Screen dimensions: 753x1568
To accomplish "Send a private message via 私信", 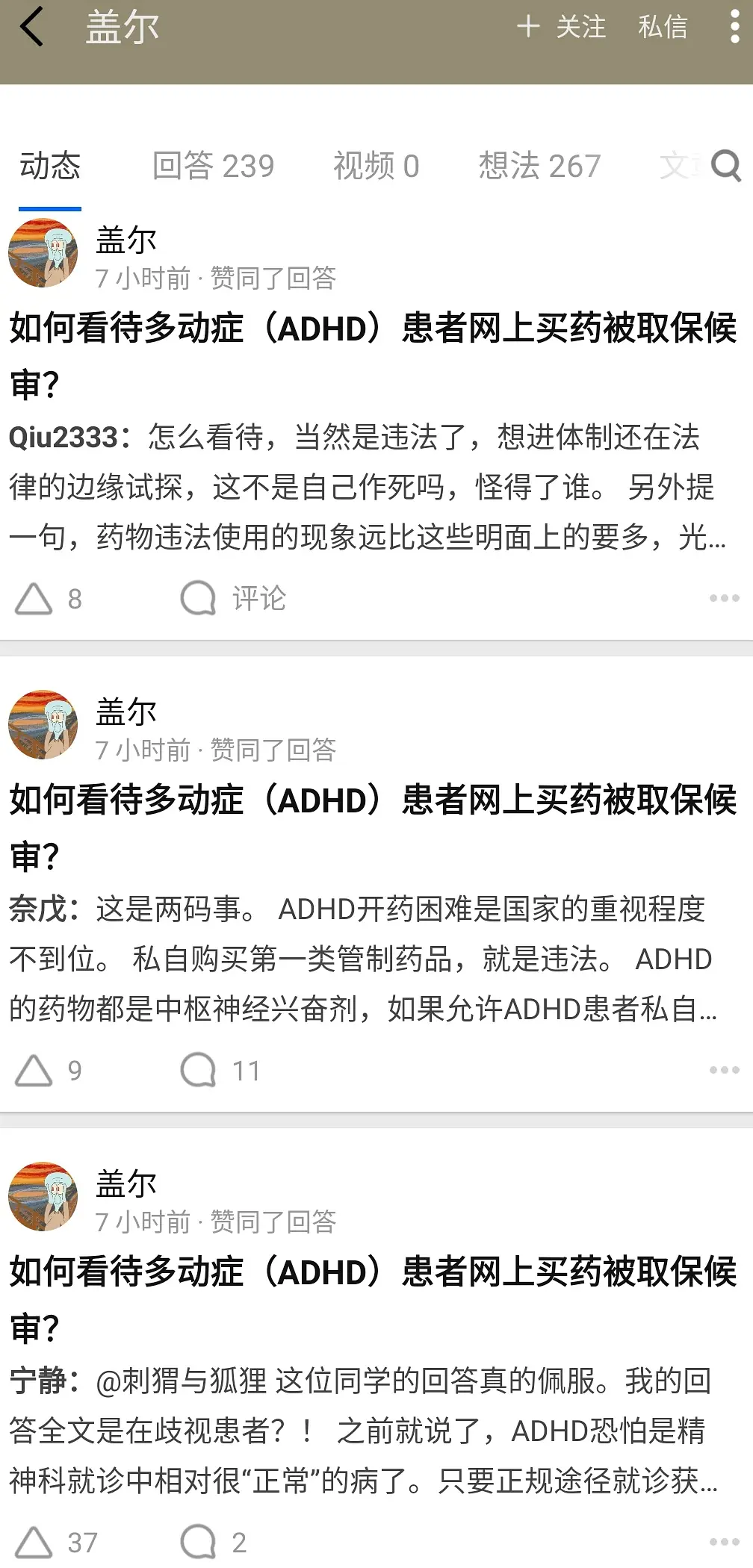I will point(663,28).
